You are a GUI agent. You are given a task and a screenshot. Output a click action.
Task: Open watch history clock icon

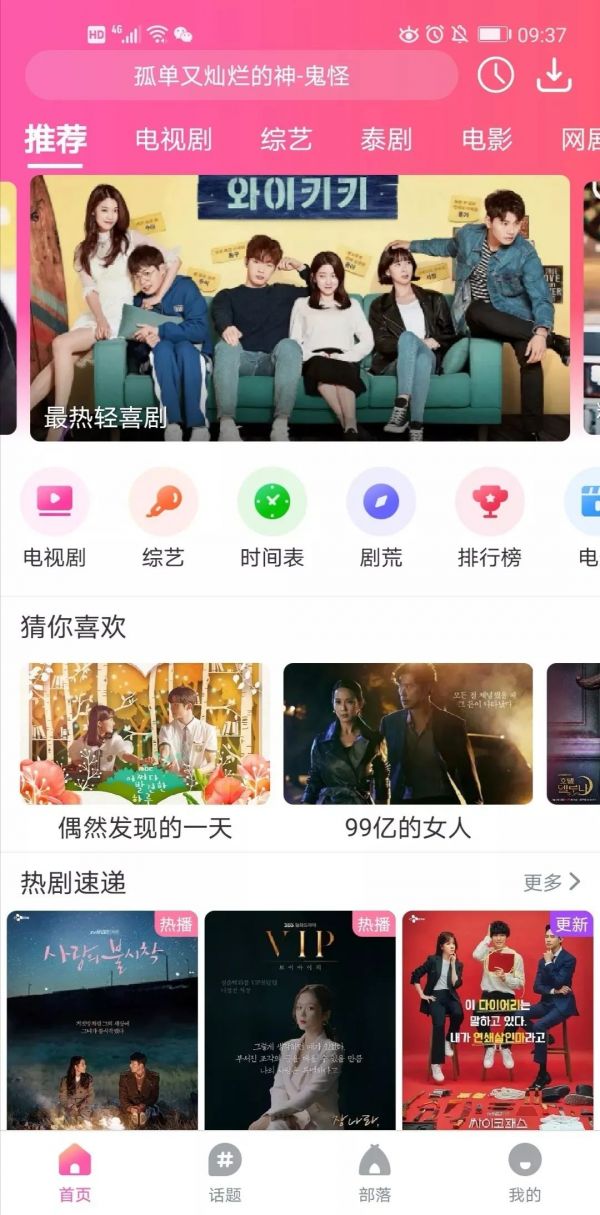pyautogui.click(x=496, y=75)
